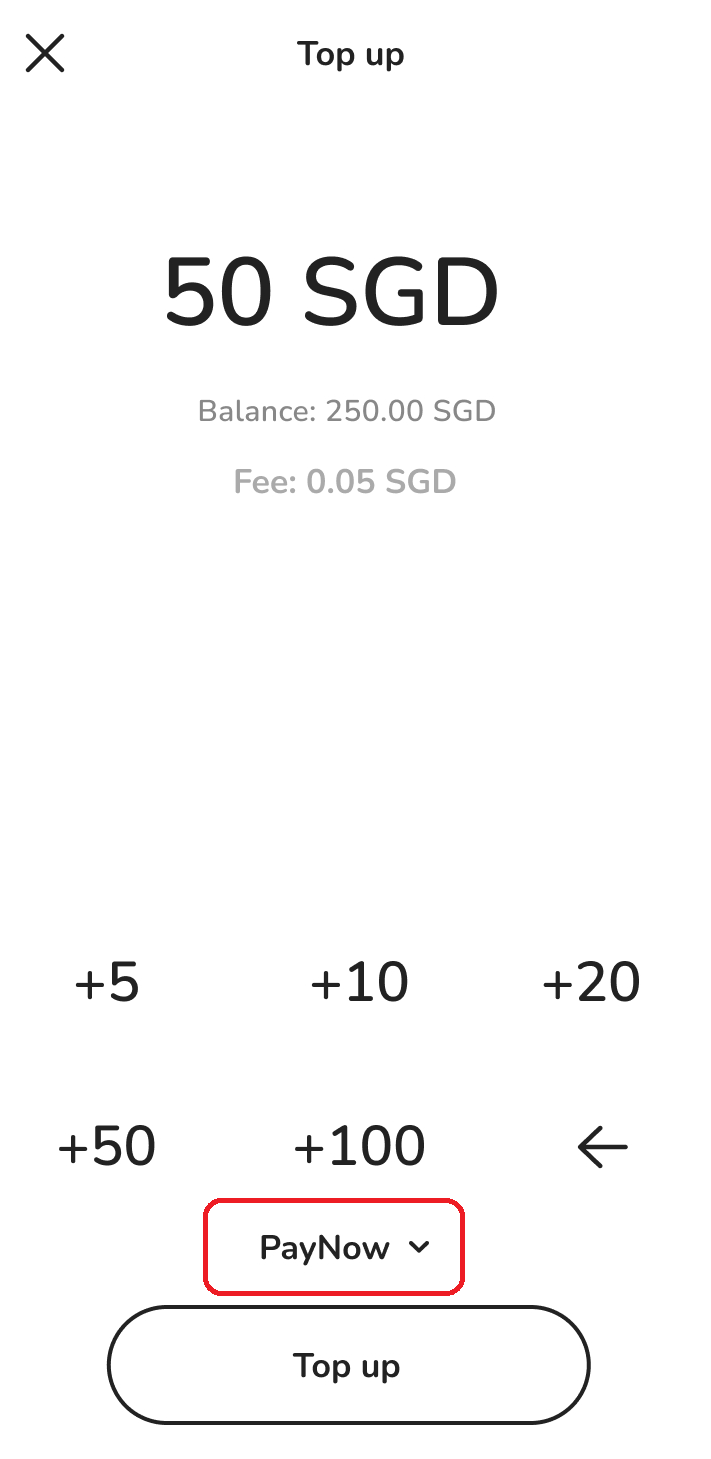Close the Top up screen

45,53
